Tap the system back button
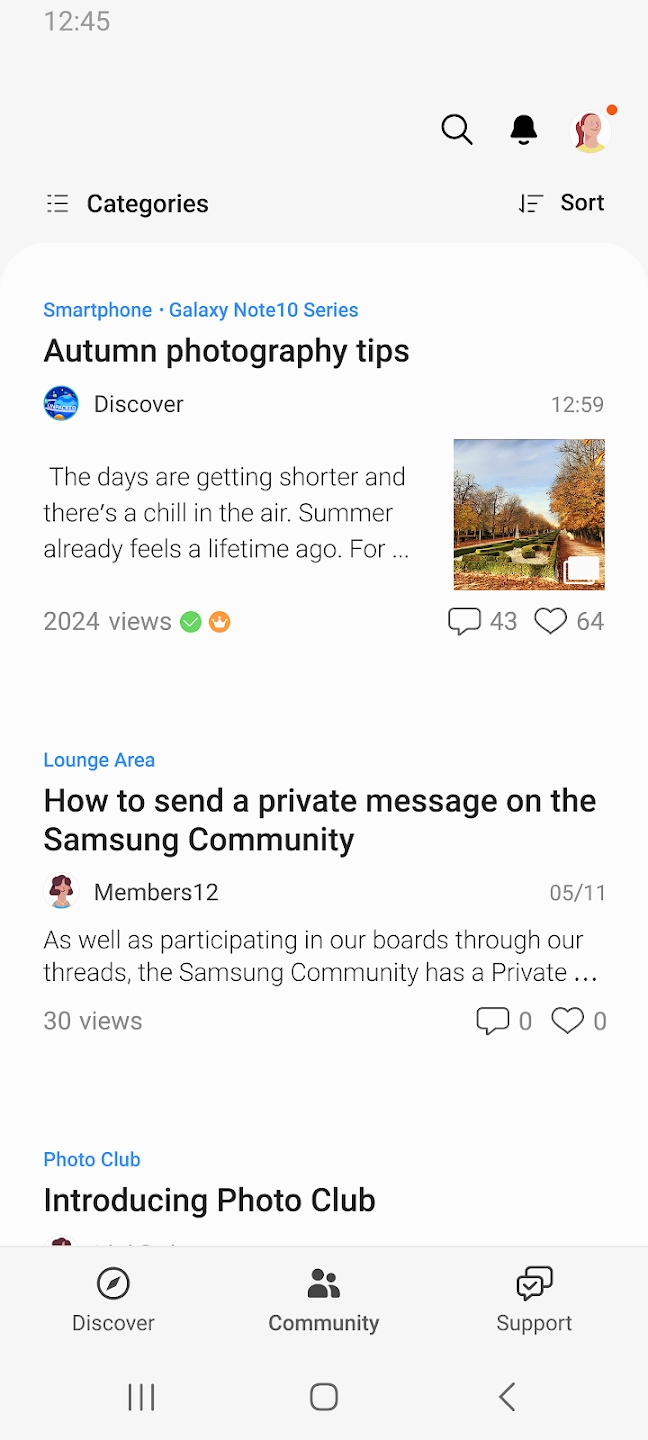The height and width of the screenshot is (1440, 648). pyautogui.click(x=507, y=1397)
